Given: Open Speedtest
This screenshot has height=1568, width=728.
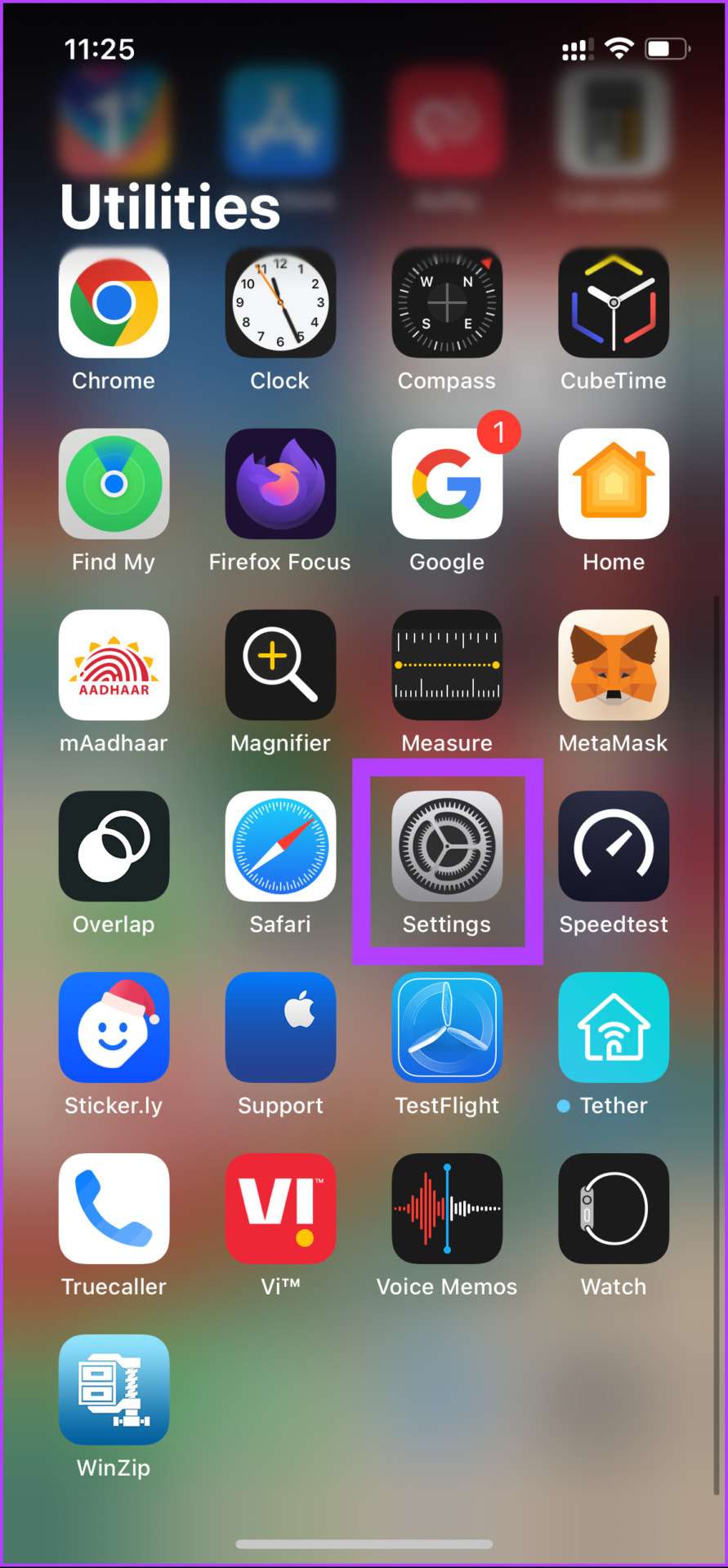Looking at the screenshot, I should 614,847.
